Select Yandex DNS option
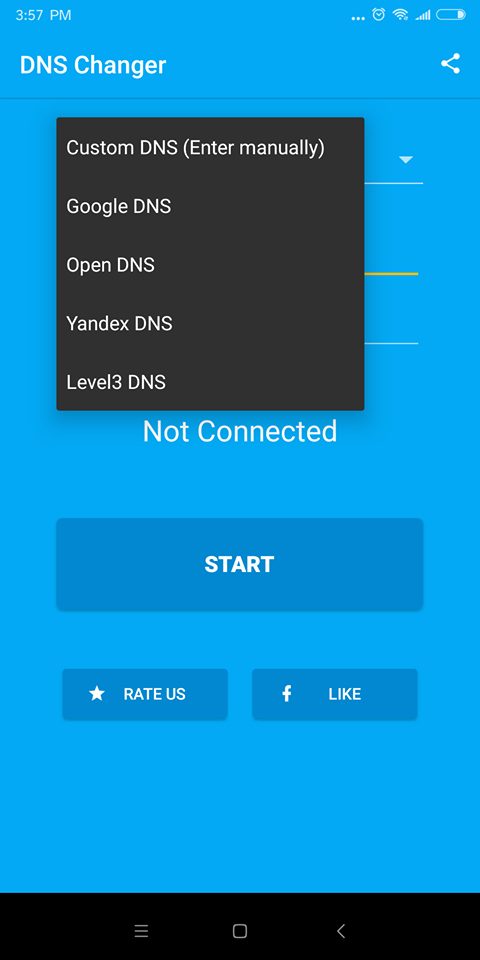Image resolution: width=480 pixels, height=960 pixels. click(210, 323)
